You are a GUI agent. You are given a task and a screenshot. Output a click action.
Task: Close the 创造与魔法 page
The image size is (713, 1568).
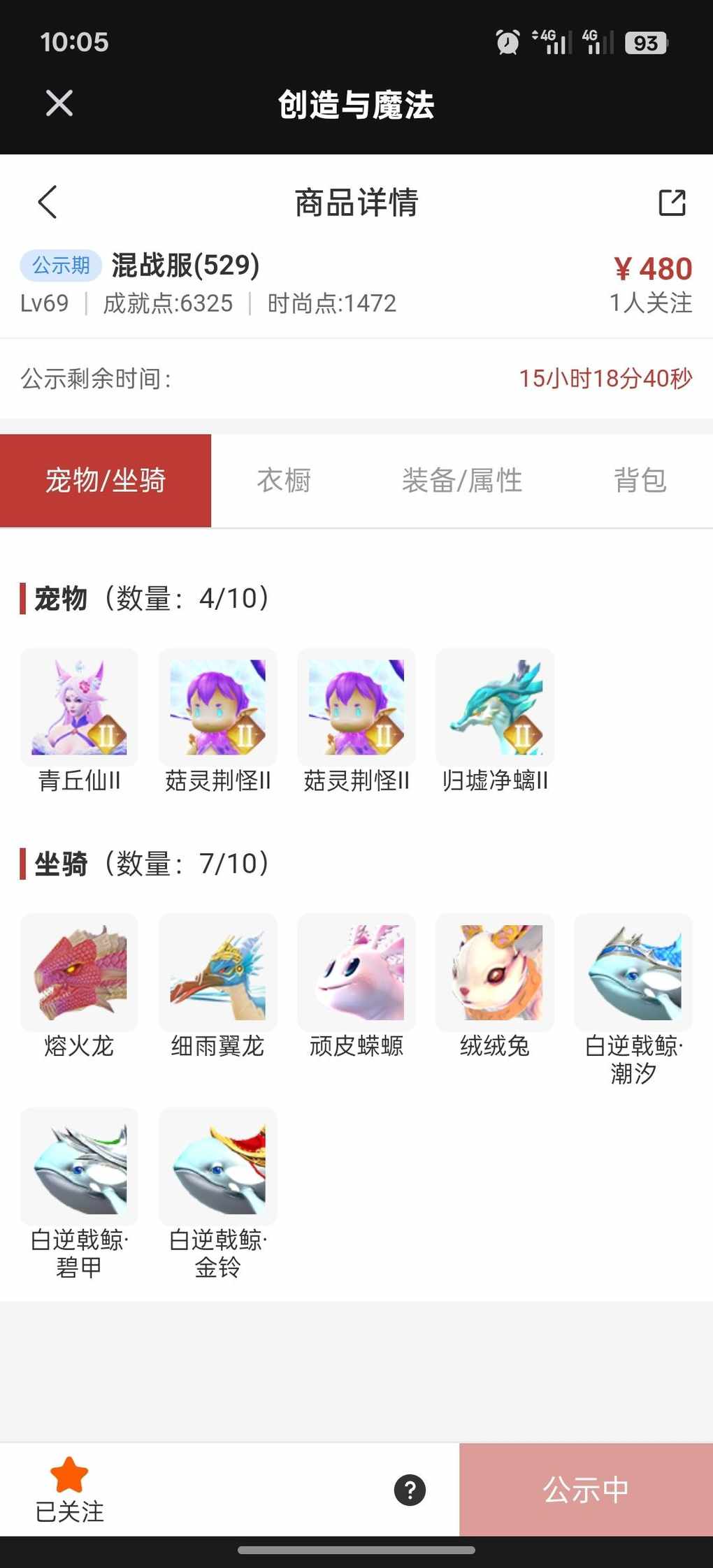[x=59, y=103]
